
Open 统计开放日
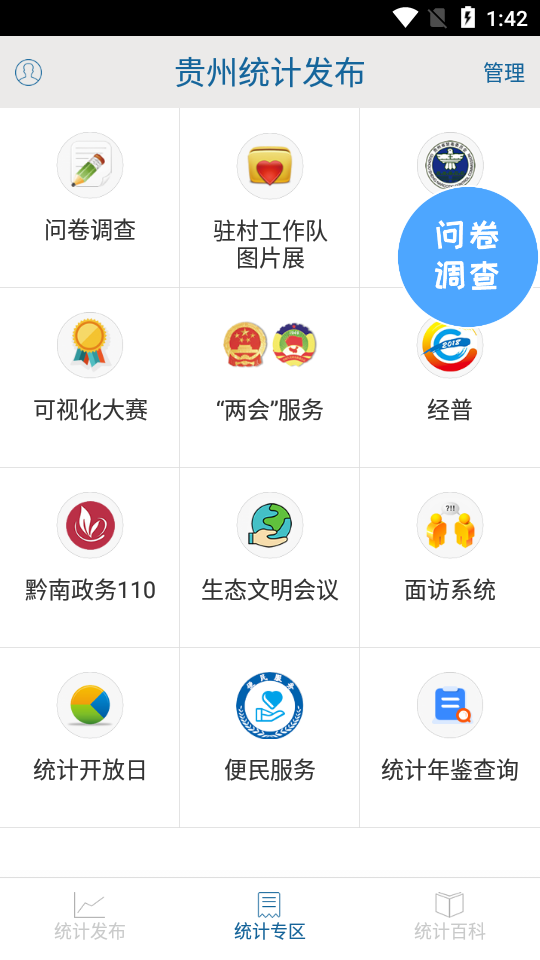pyautogui.click(x=89, y=738)
